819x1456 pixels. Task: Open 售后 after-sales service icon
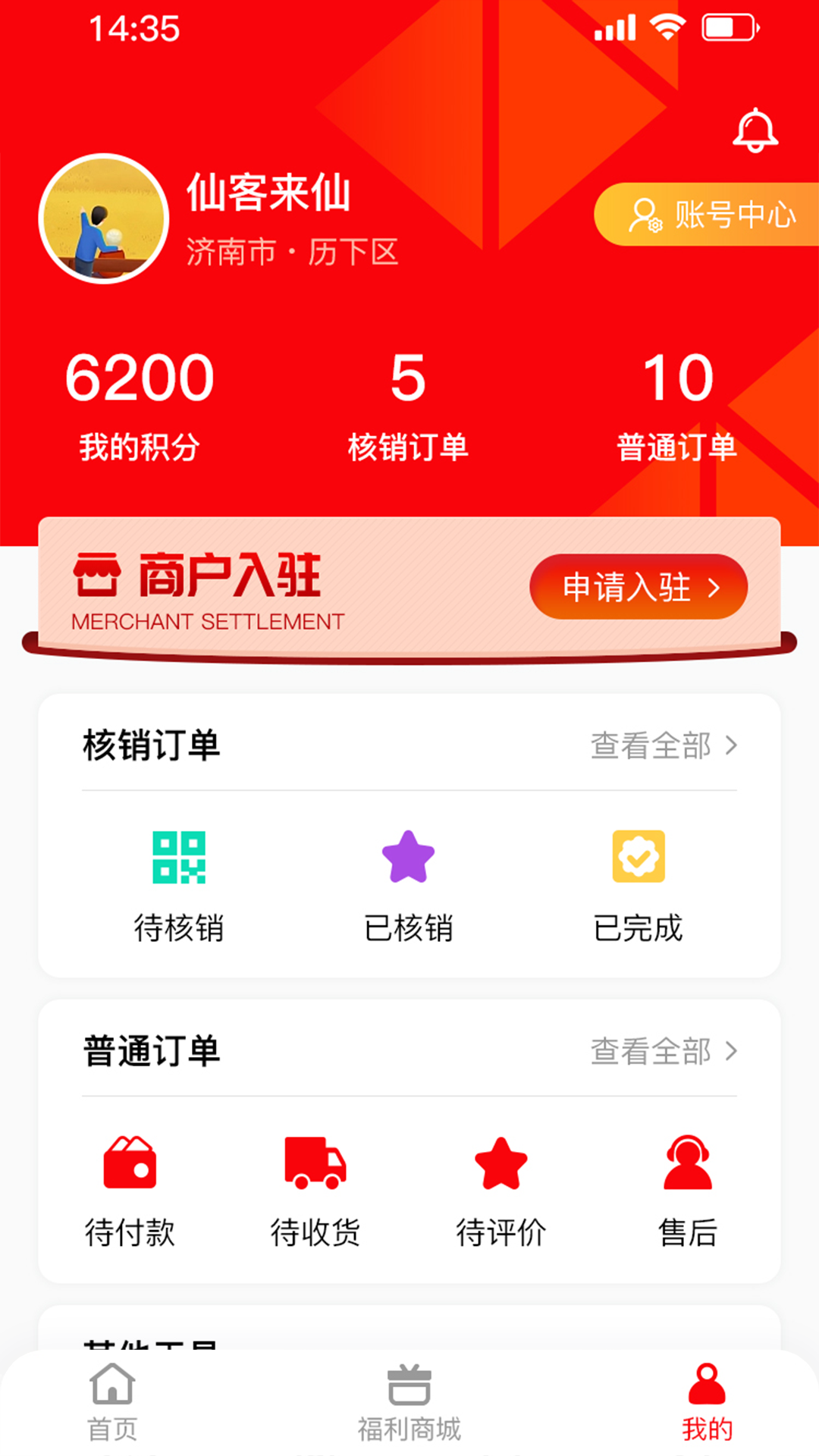point(686,1165)
